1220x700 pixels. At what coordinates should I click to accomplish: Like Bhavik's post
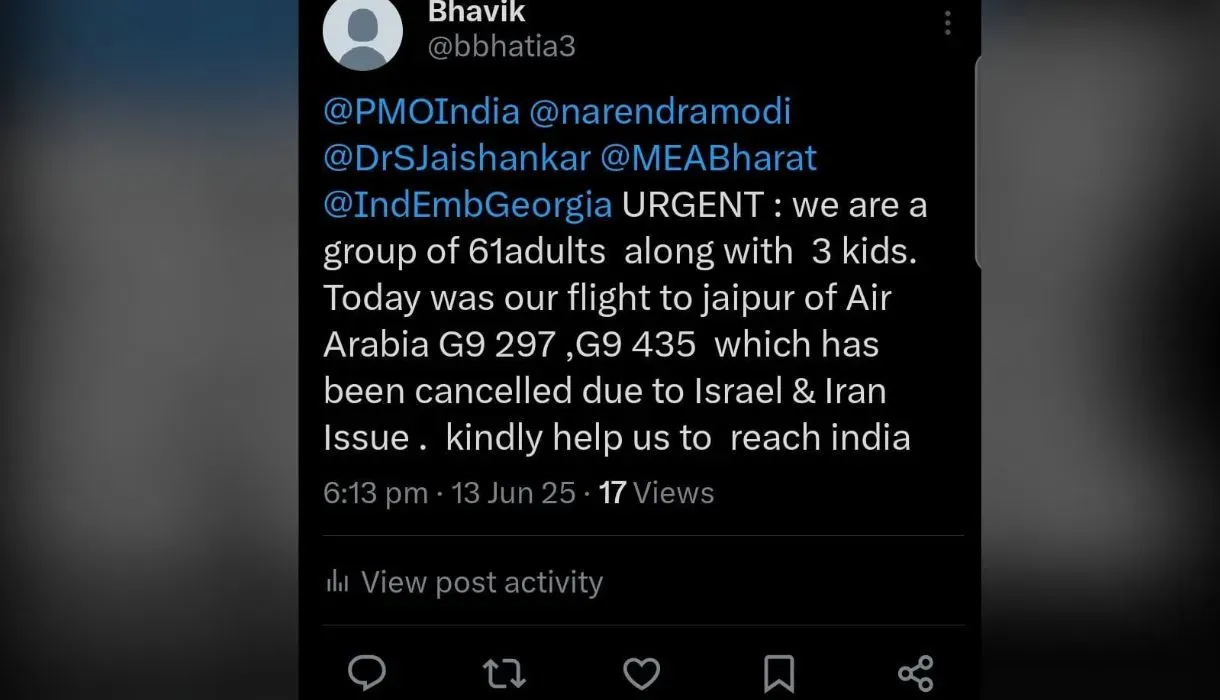click(x=641, y=672)
